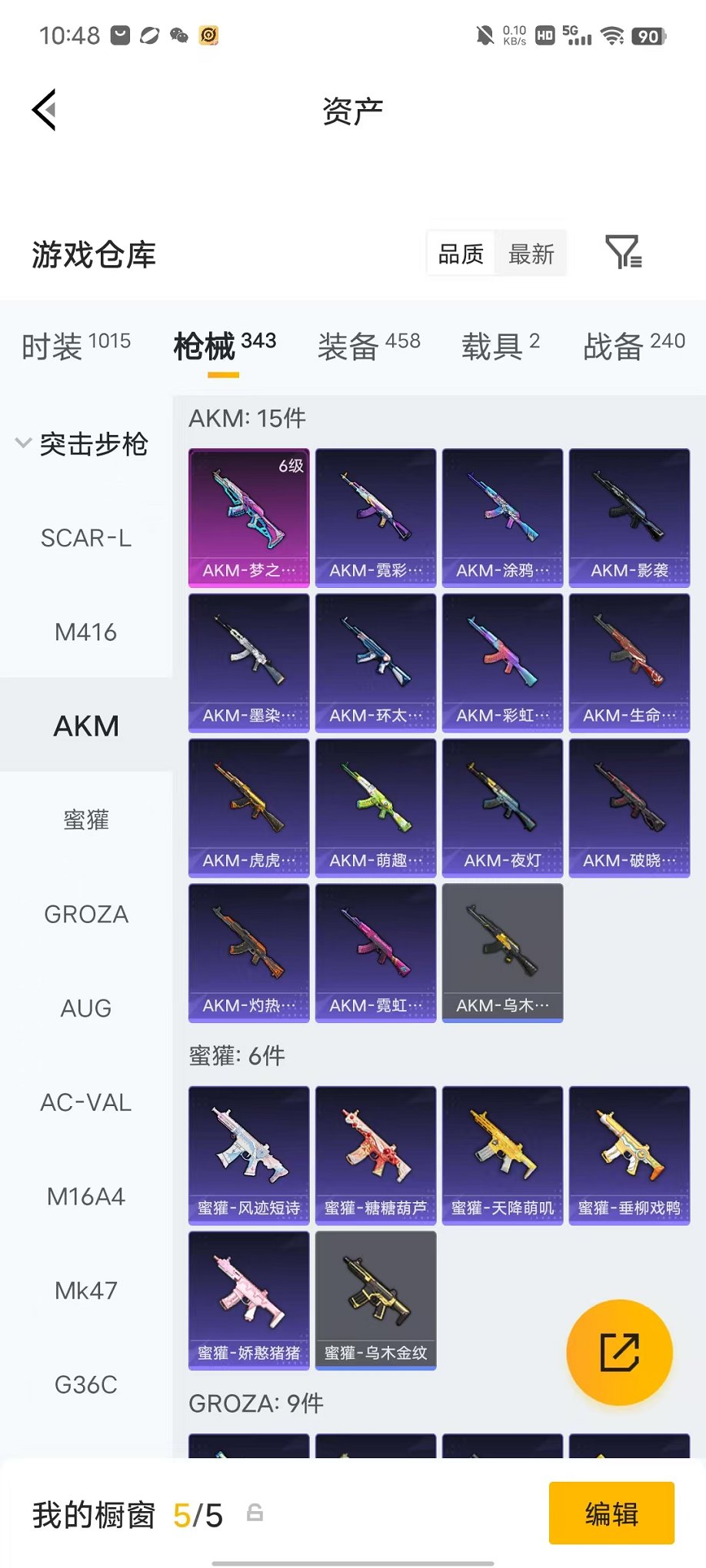Switch to the 装备 tab
Viewport: 706px width, 1568px height.
(x=369, y=346)
